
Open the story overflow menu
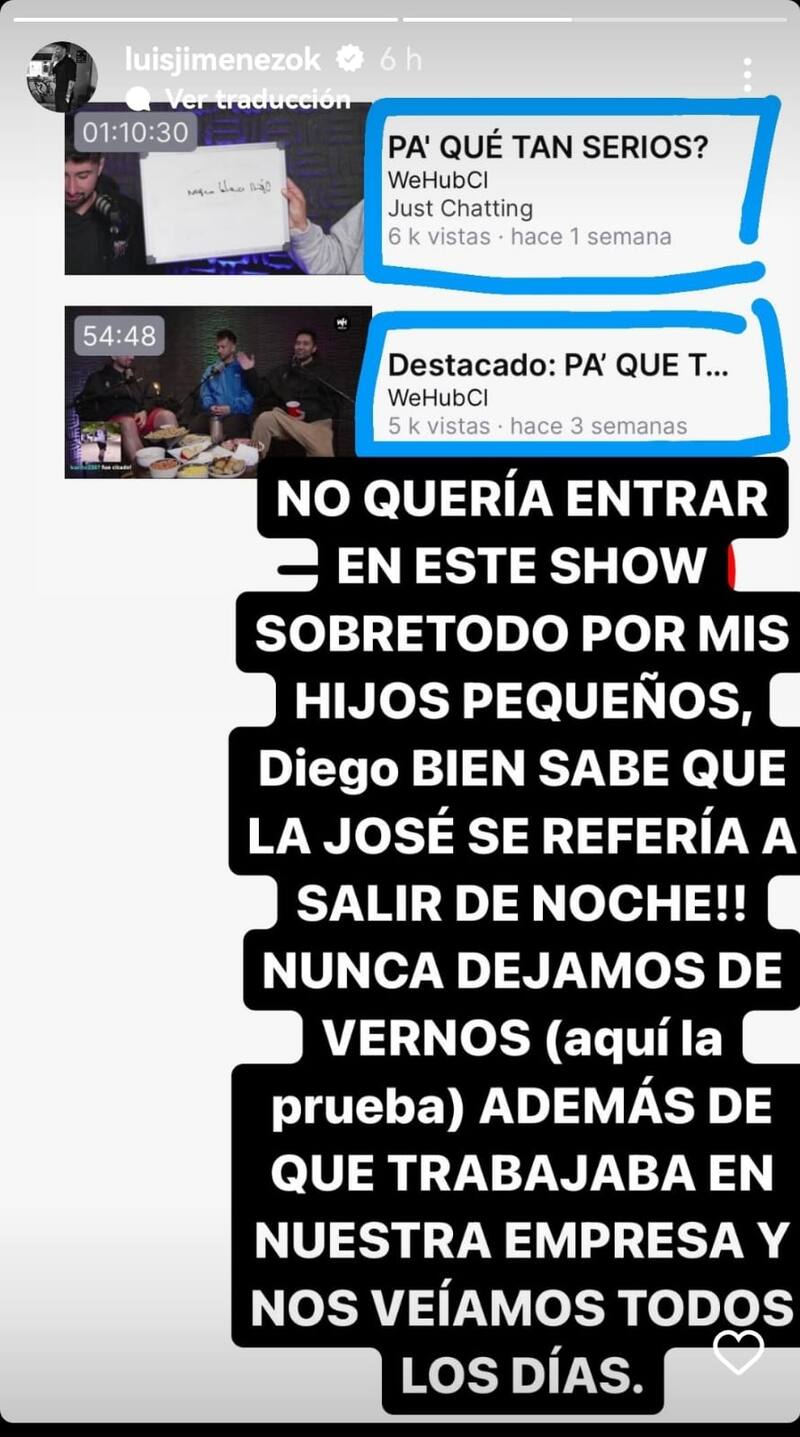(x=747, y=75)
